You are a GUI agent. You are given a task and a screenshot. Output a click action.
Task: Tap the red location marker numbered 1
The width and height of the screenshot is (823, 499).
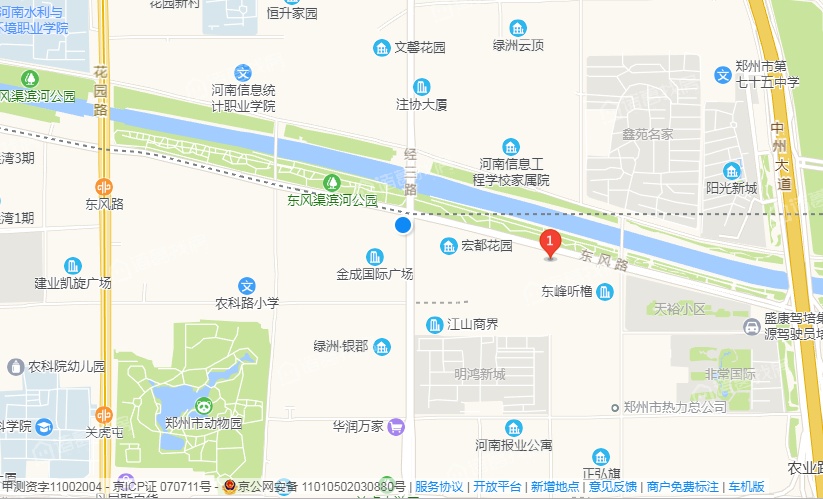549,242
